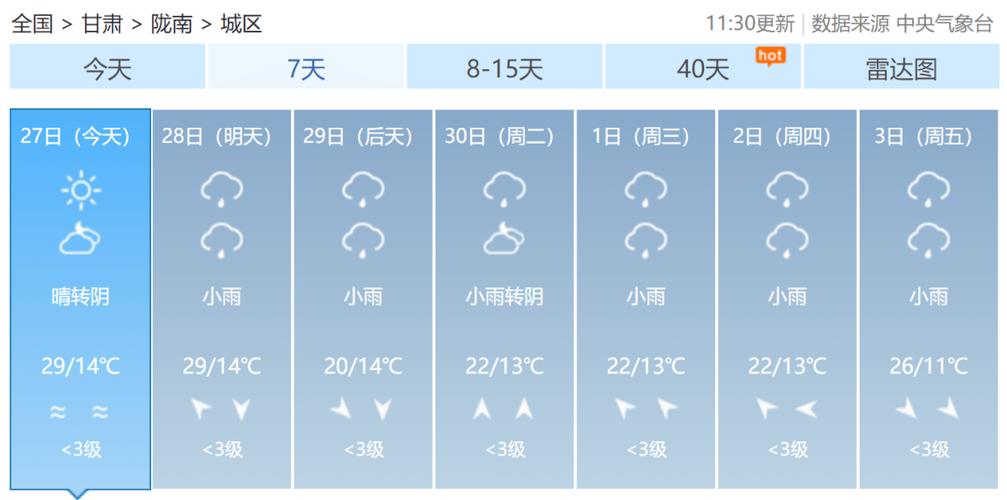The width and height of the screenshot is (1007, 500).
Task: Select the 28日 (明天) forecast card
Action: point(221,298)
